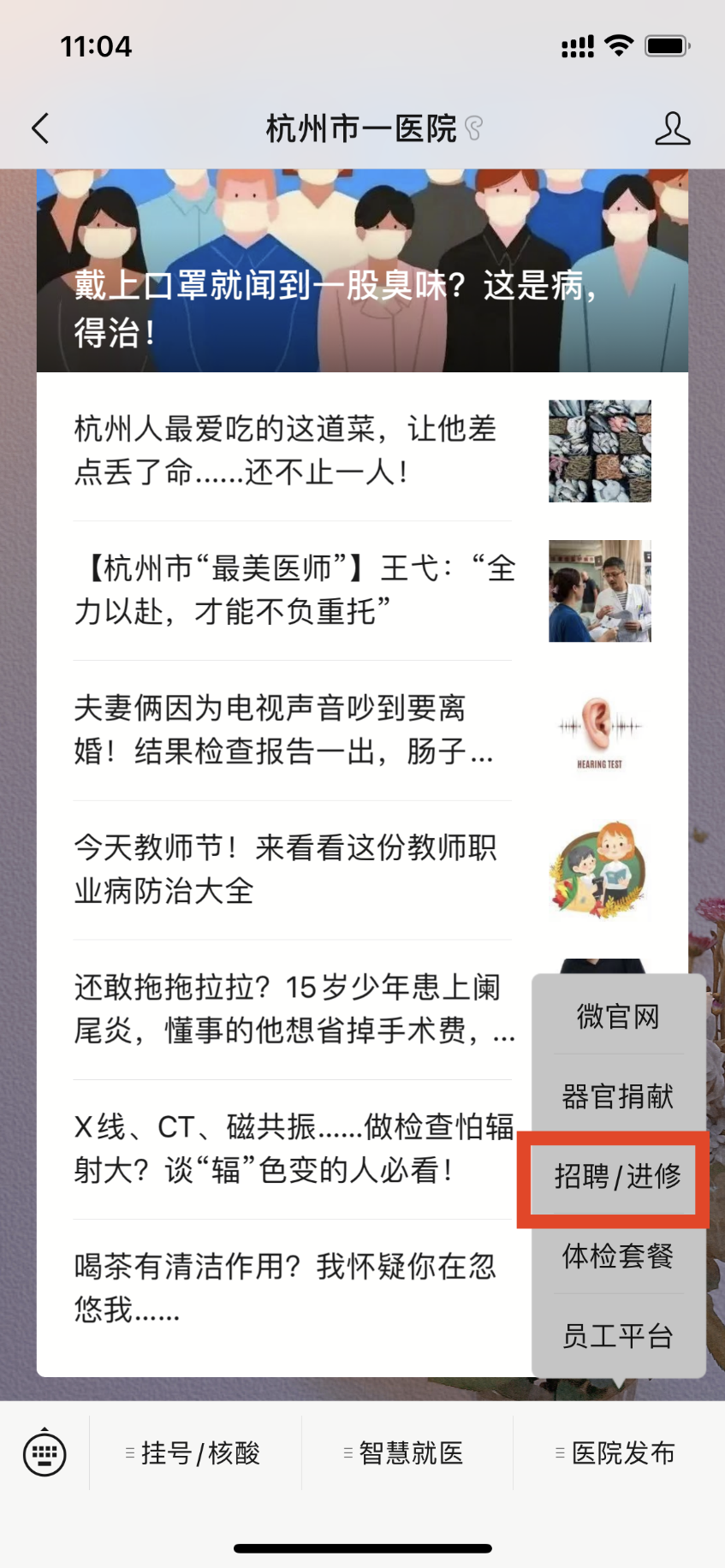Choose 器官捐献 from the menu
Image resolution: width=725 pixels, height=1568 pixels.
[x=618, y=1096]
